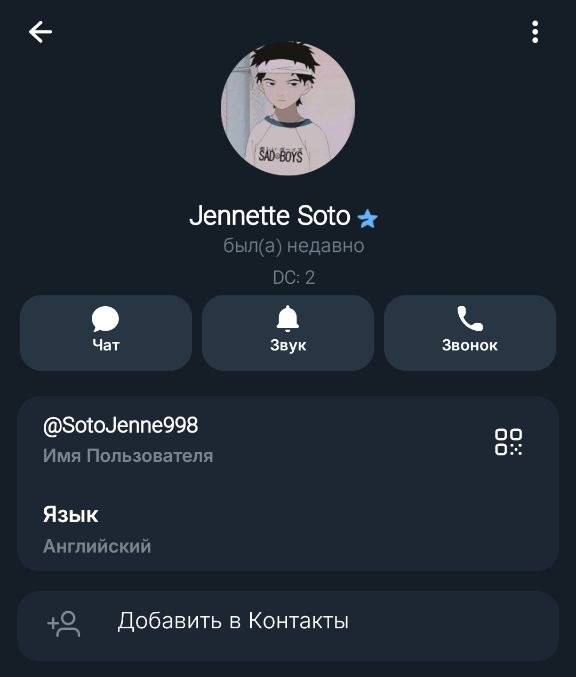Select Добавить в Контакты
This screenshot has width=576, height=677.
[288, 625]
